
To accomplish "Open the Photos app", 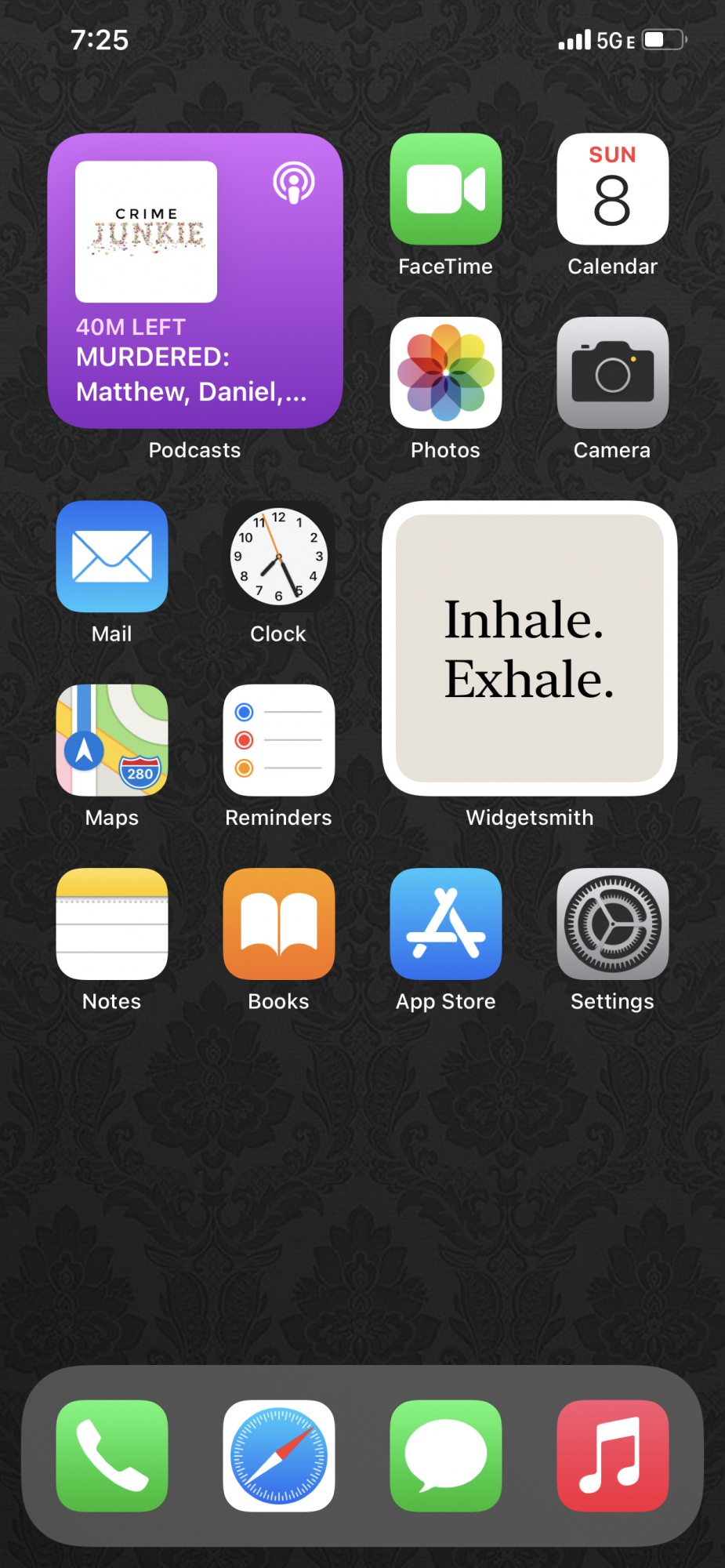I will tap(445, 372).
